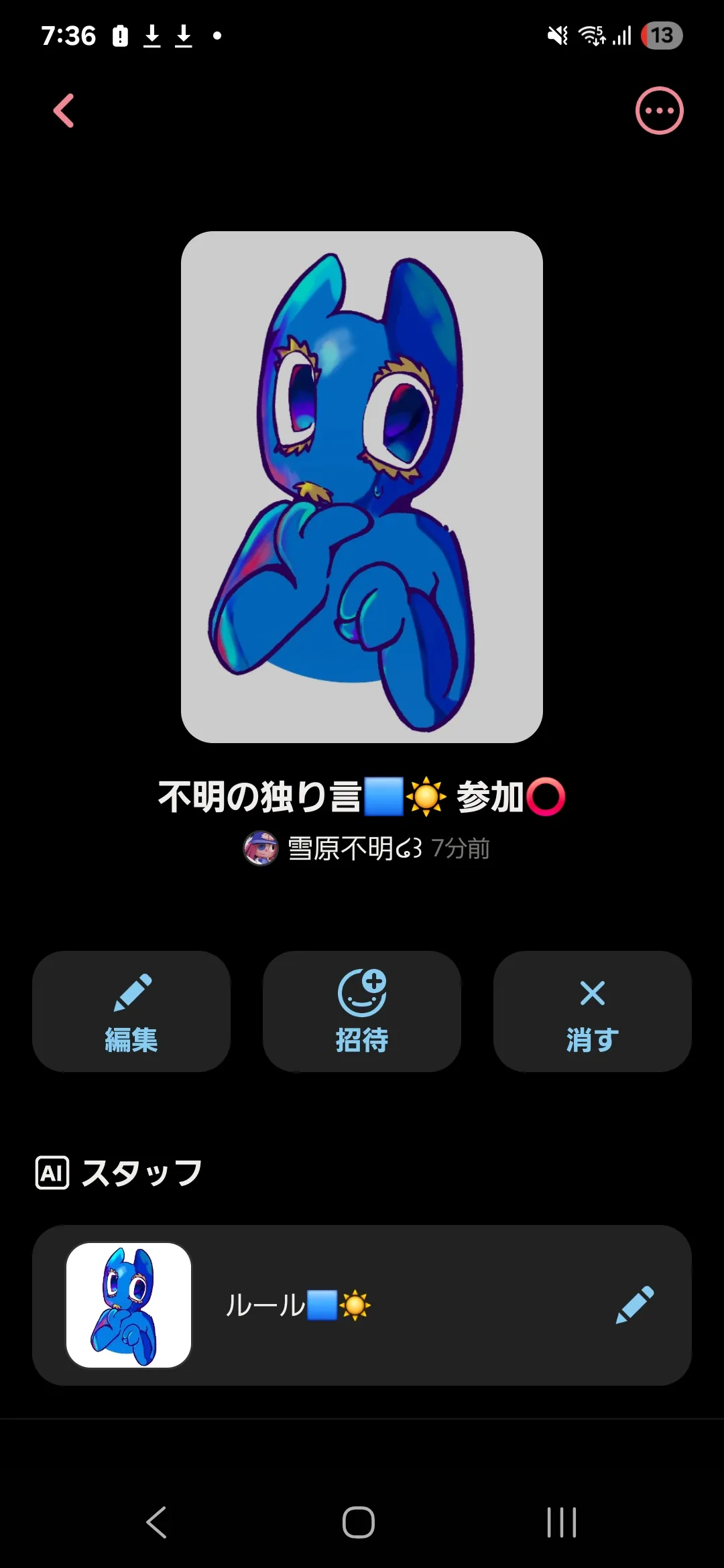Open the recent apps view
The width and height of the screenshot is (724, 1568).
pyautogui.click(x=561, y=1522)
